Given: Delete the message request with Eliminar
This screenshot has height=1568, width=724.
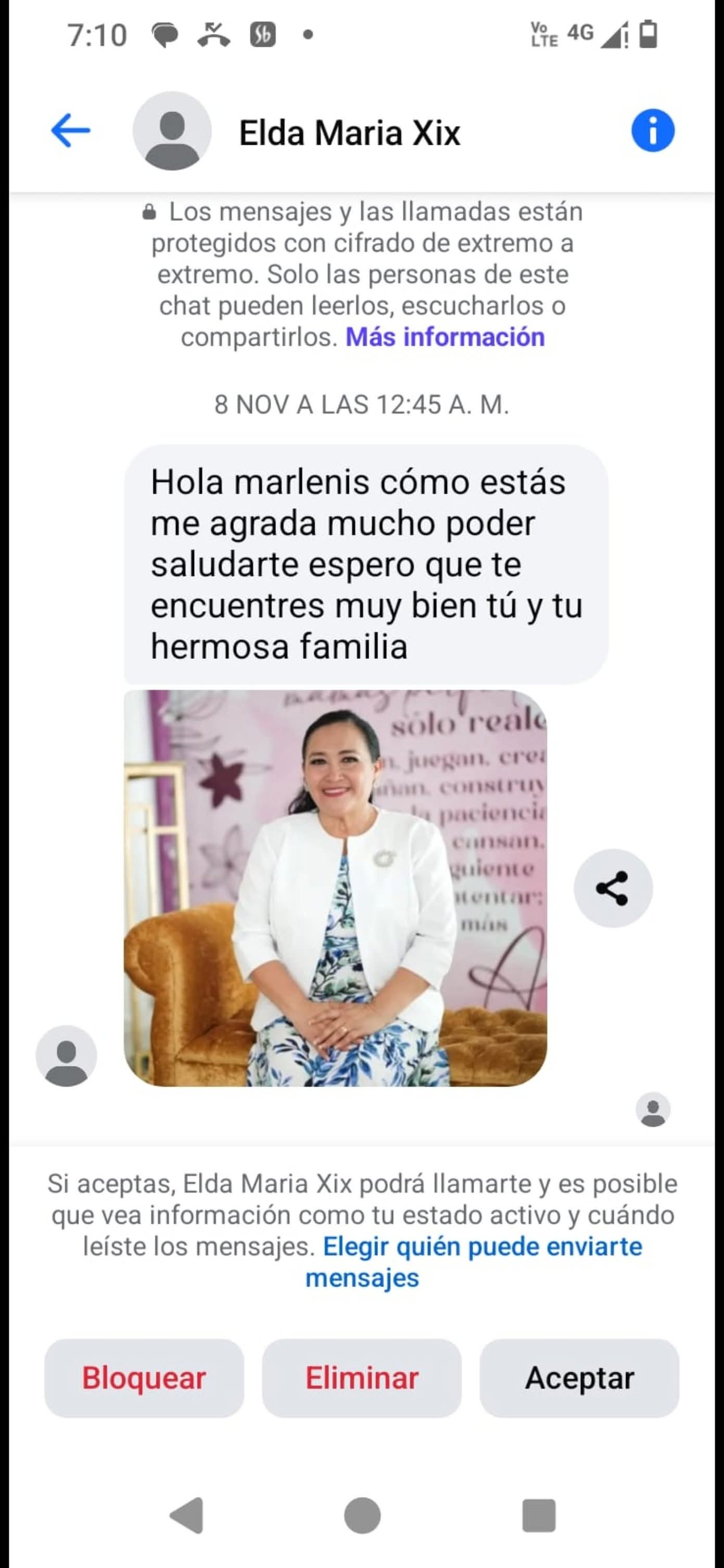Looking at the screenshot, I should point(362,1378).
